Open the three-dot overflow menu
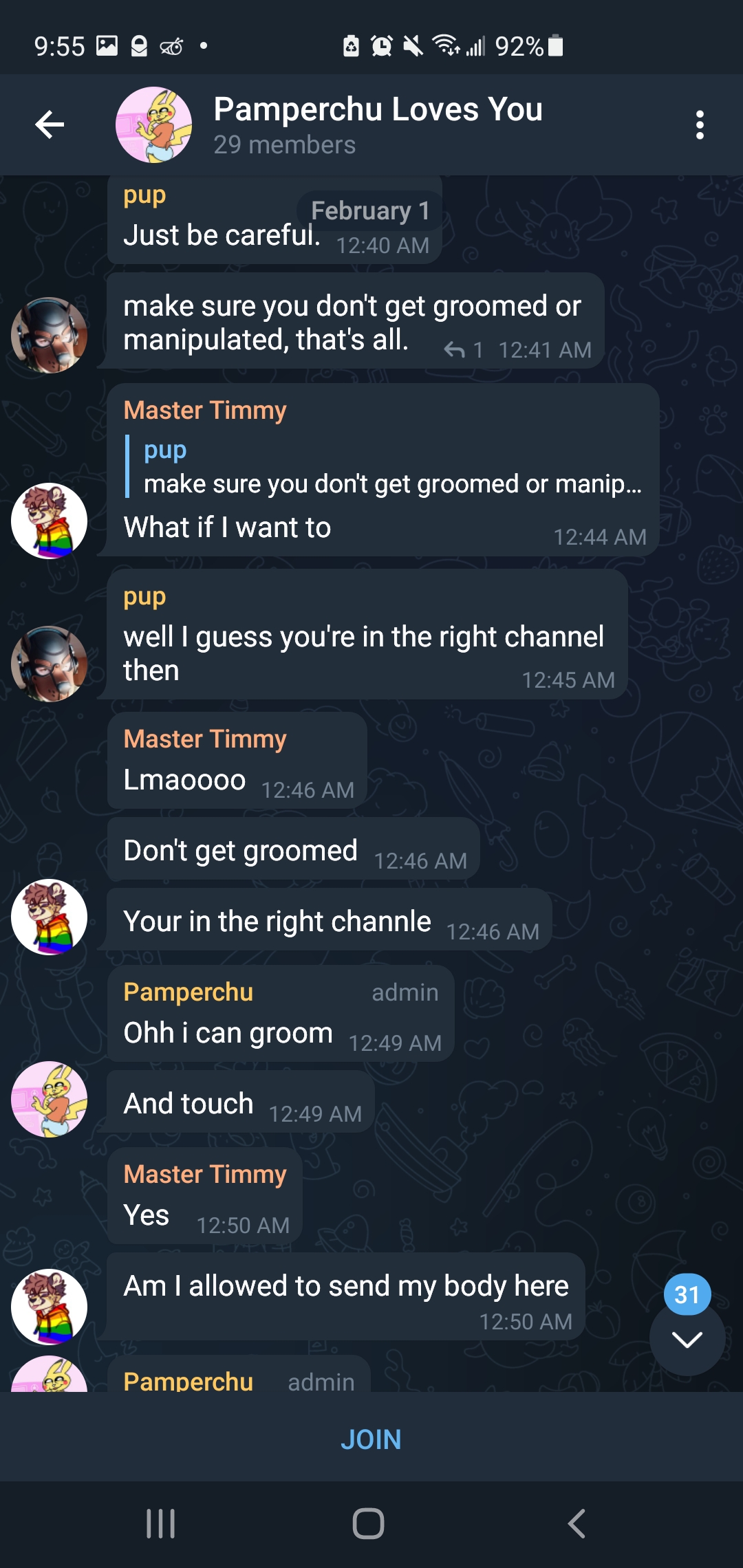743x1568 pixels. 700,124
